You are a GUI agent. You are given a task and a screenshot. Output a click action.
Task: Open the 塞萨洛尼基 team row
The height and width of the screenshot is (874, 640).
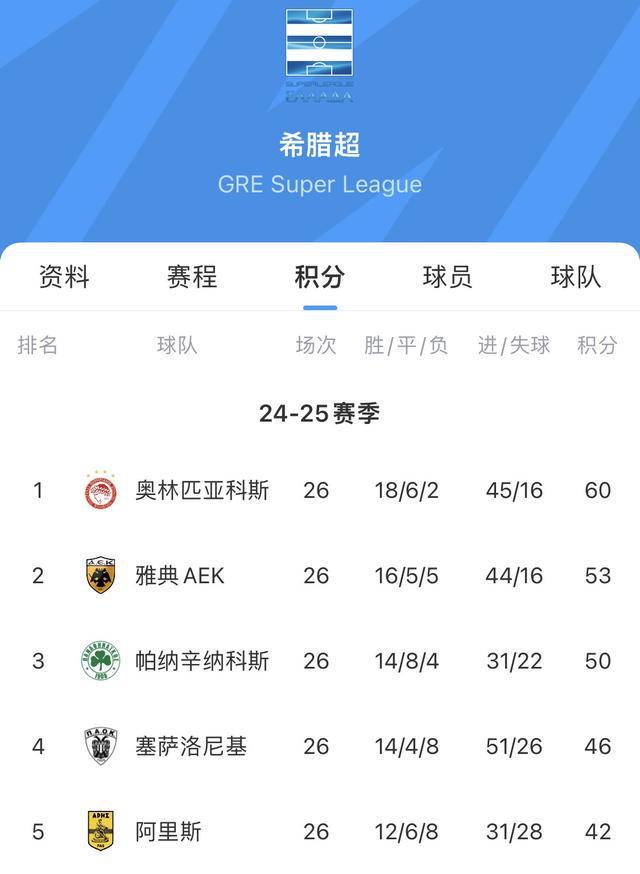click(191, 746)
